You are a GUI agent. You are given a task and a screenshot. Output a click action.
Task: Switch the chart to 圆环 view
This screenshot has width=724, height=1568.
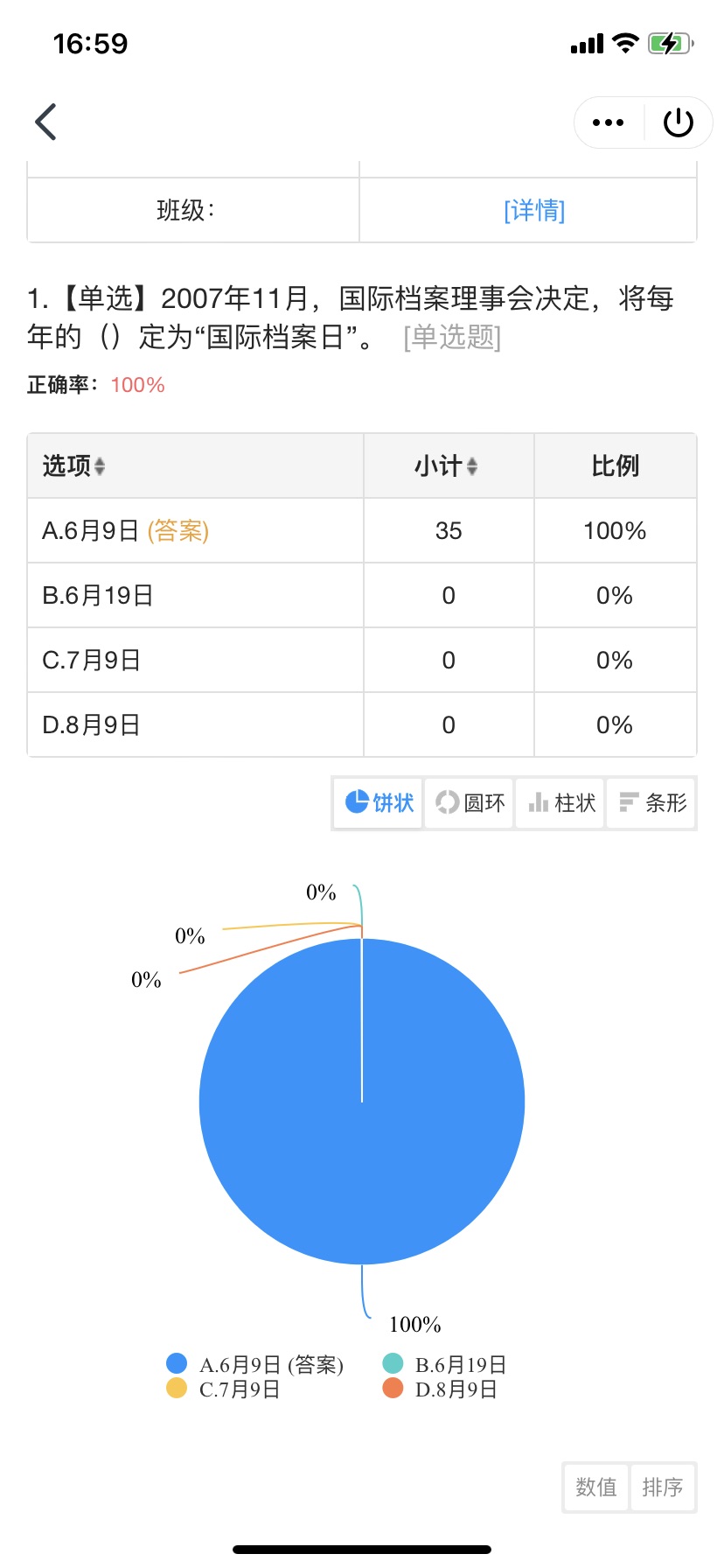point(470,802)
